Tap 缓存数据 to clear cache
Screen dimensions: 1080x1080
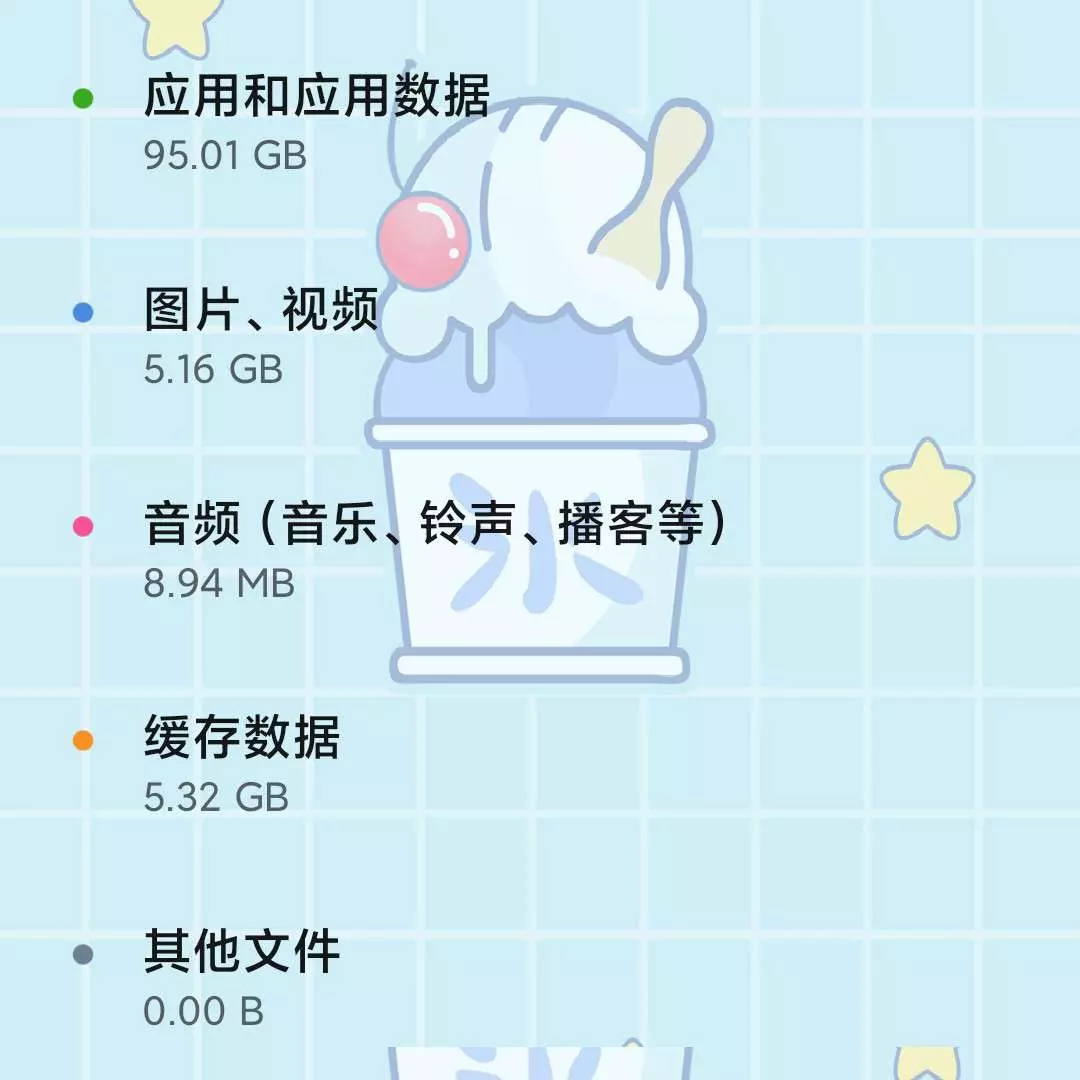click(x=242, y=740)
